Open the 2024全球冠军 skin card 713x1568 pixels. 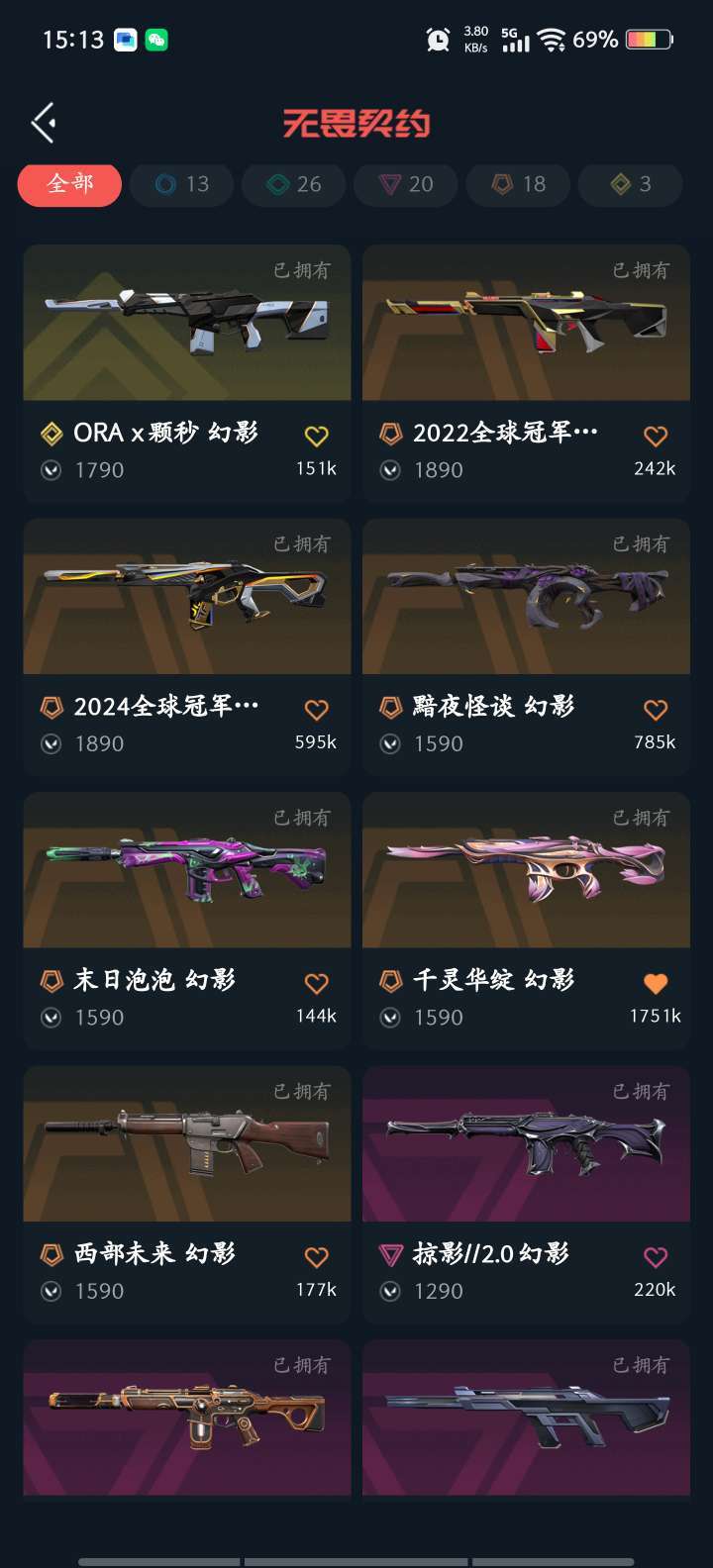point(187,597)
